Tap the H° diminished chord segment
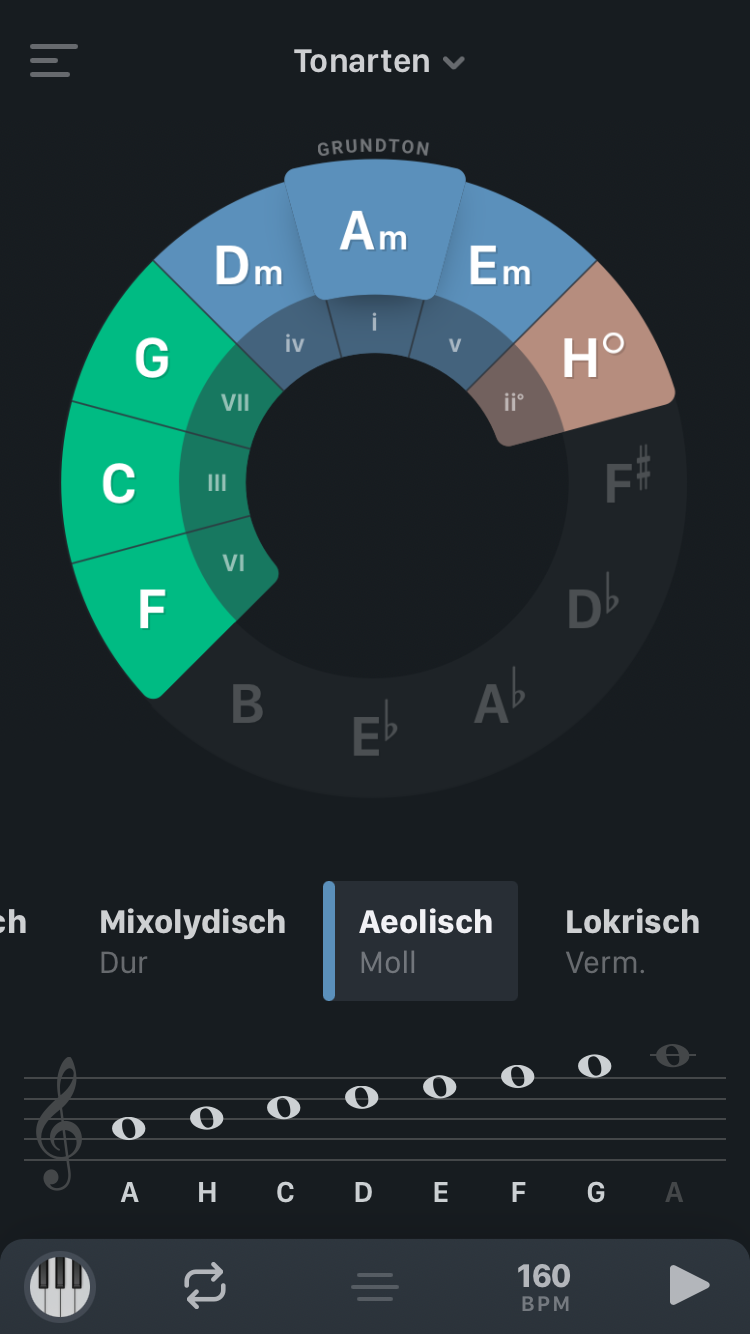The image size is (750, 1334). click(592, 356)
